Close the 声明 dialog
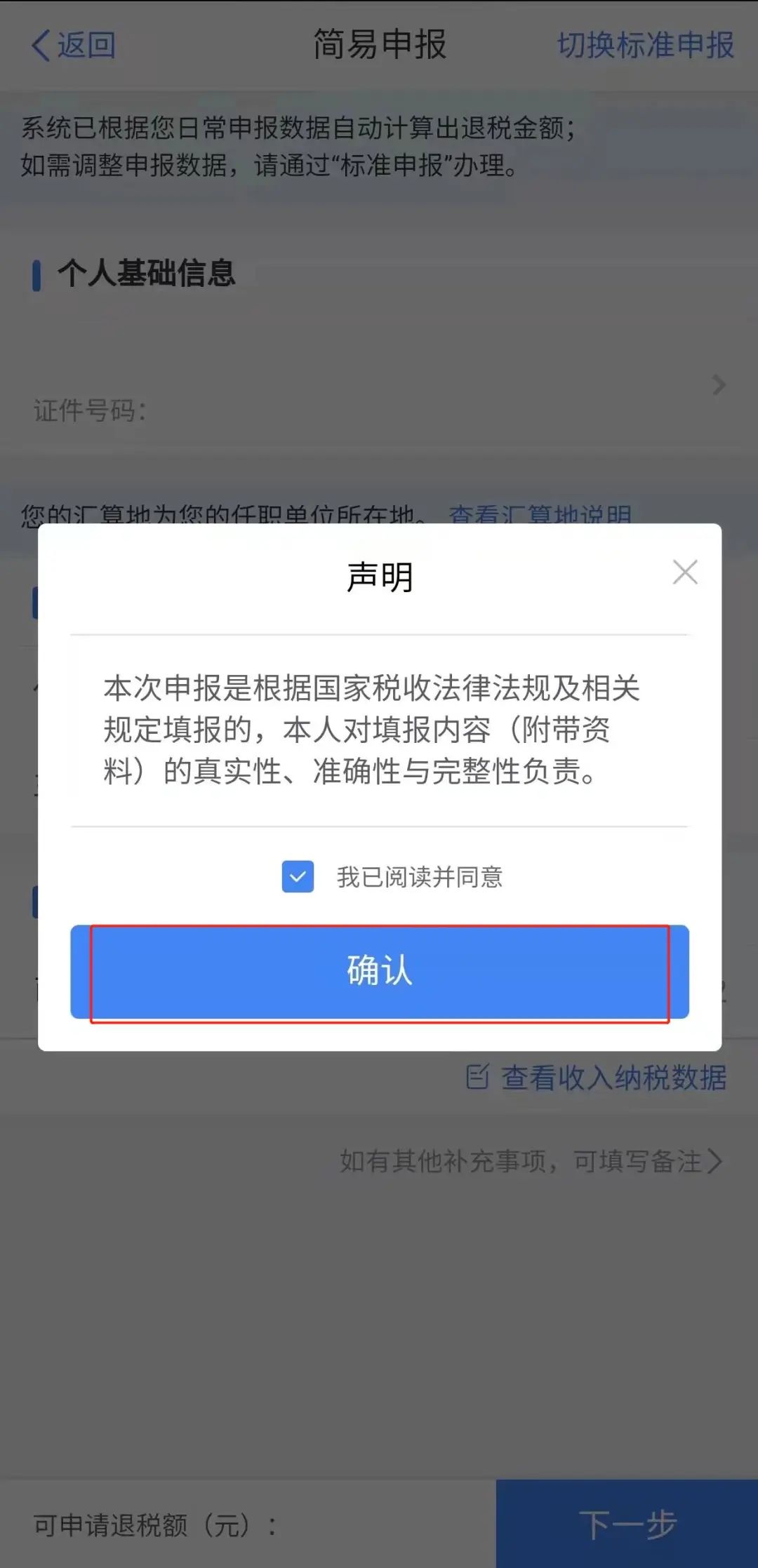The image size is (758, 1568). pos(685,572)
